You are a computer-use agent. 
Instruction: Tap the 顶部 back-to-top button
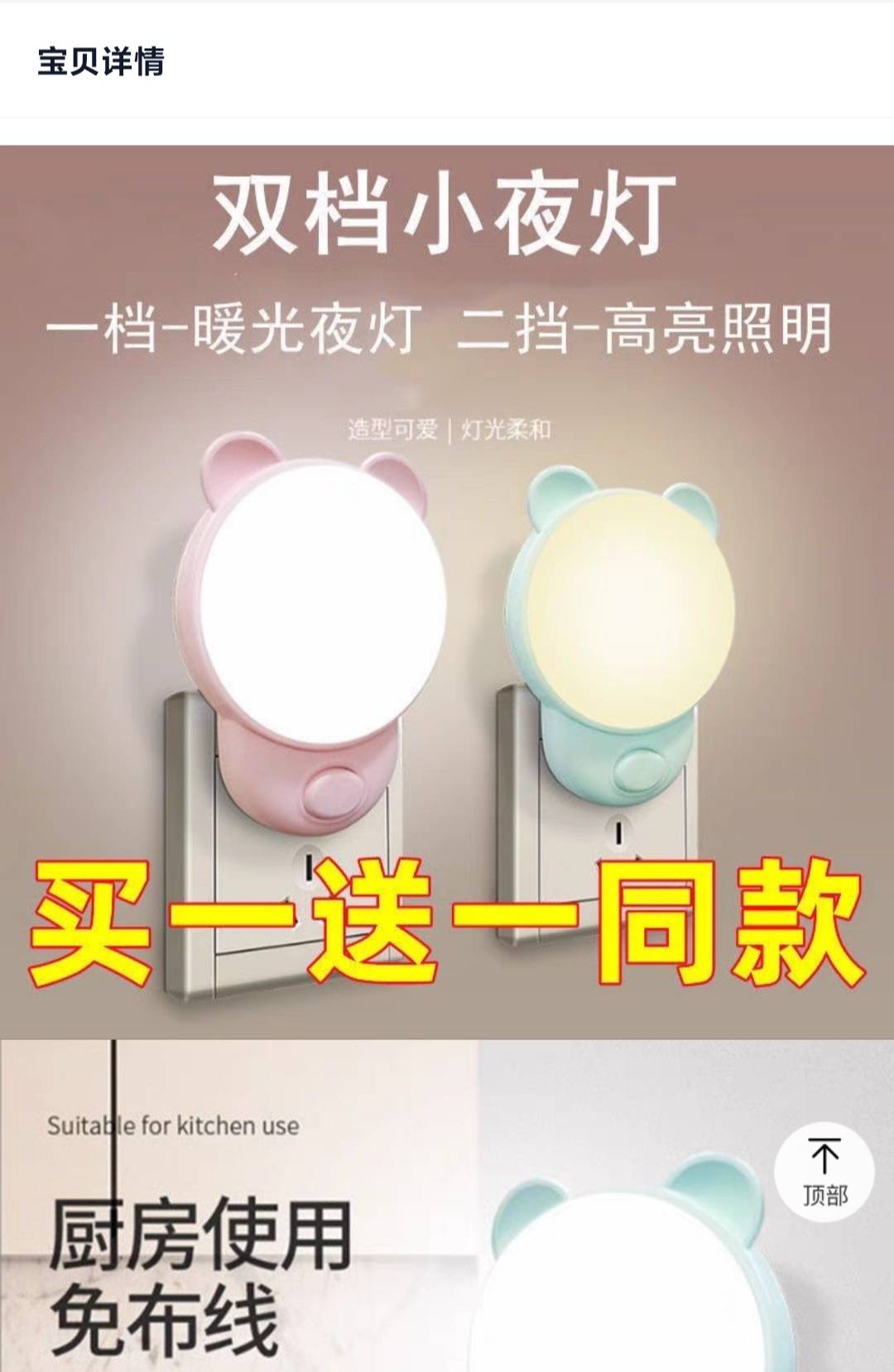(824, 1172)
